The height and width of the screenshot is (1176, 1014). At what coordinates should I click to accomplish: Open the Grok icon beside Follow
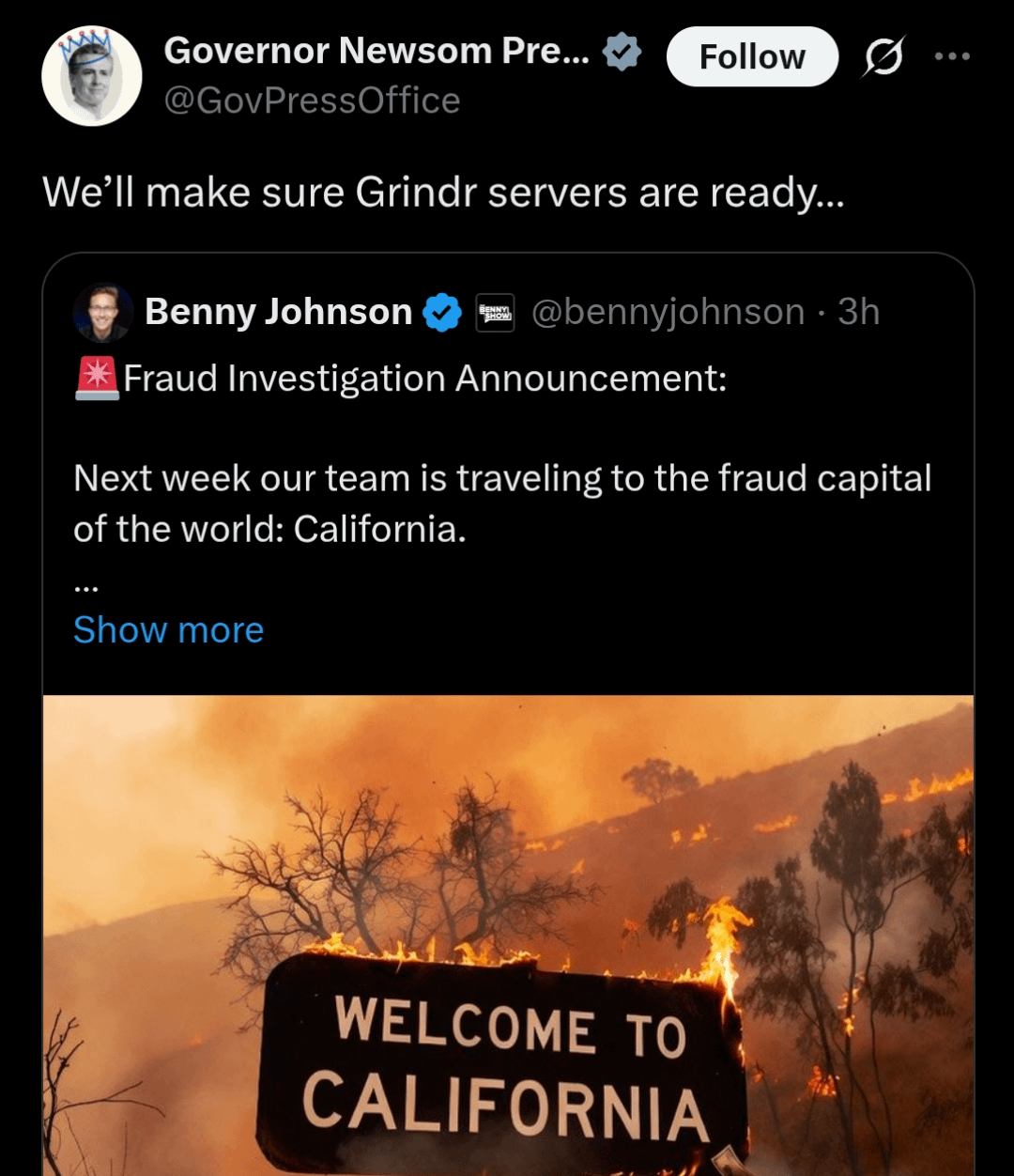[883, 58]
